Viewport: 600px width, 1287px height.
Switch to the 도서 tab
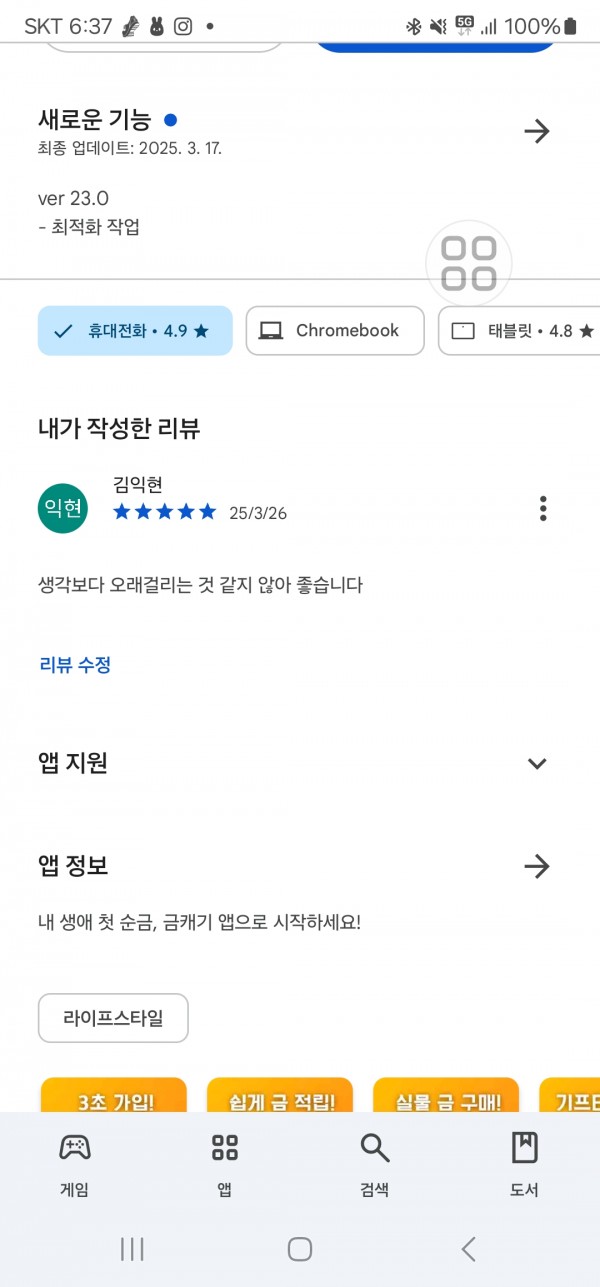[525, 1164]
